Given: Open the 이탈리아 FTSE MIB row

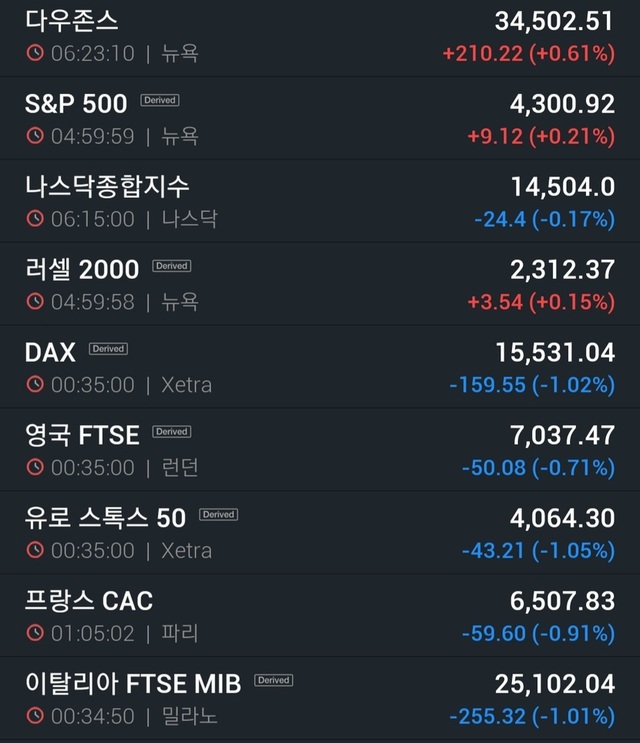Looking at the screenshot, I should coord(133,683).
